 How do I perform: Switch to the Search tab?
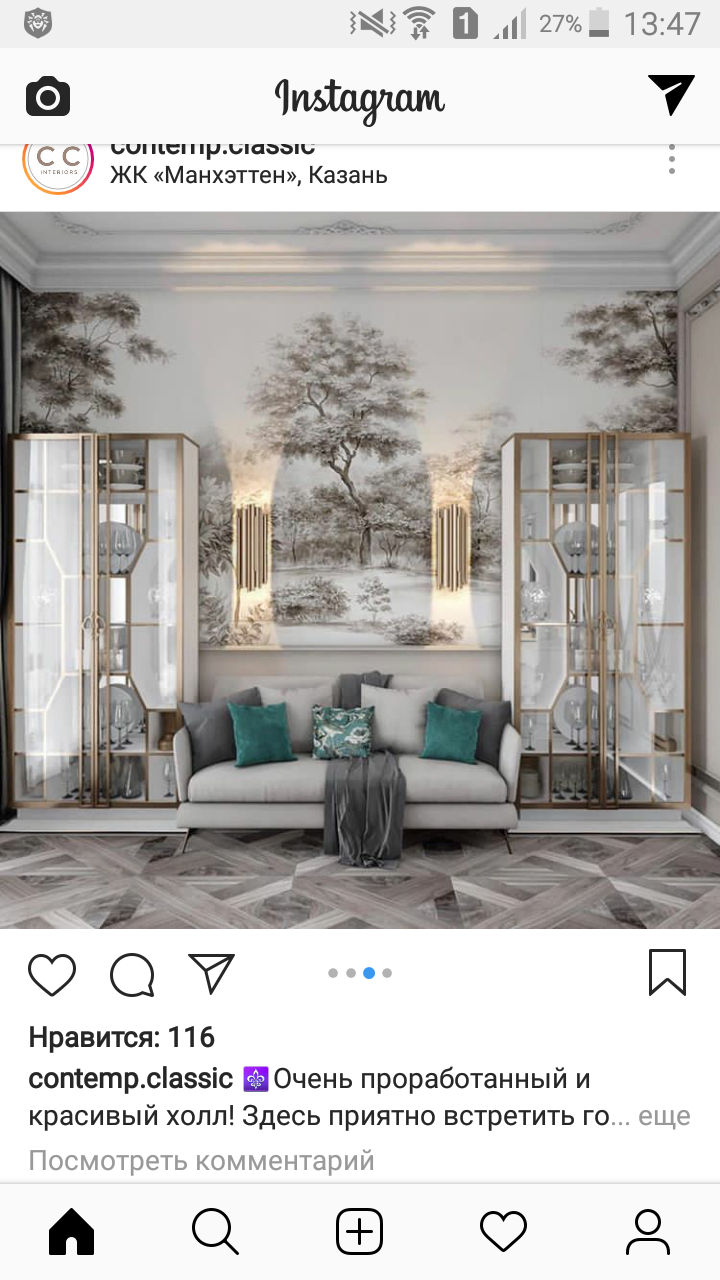click(215, 1232)
